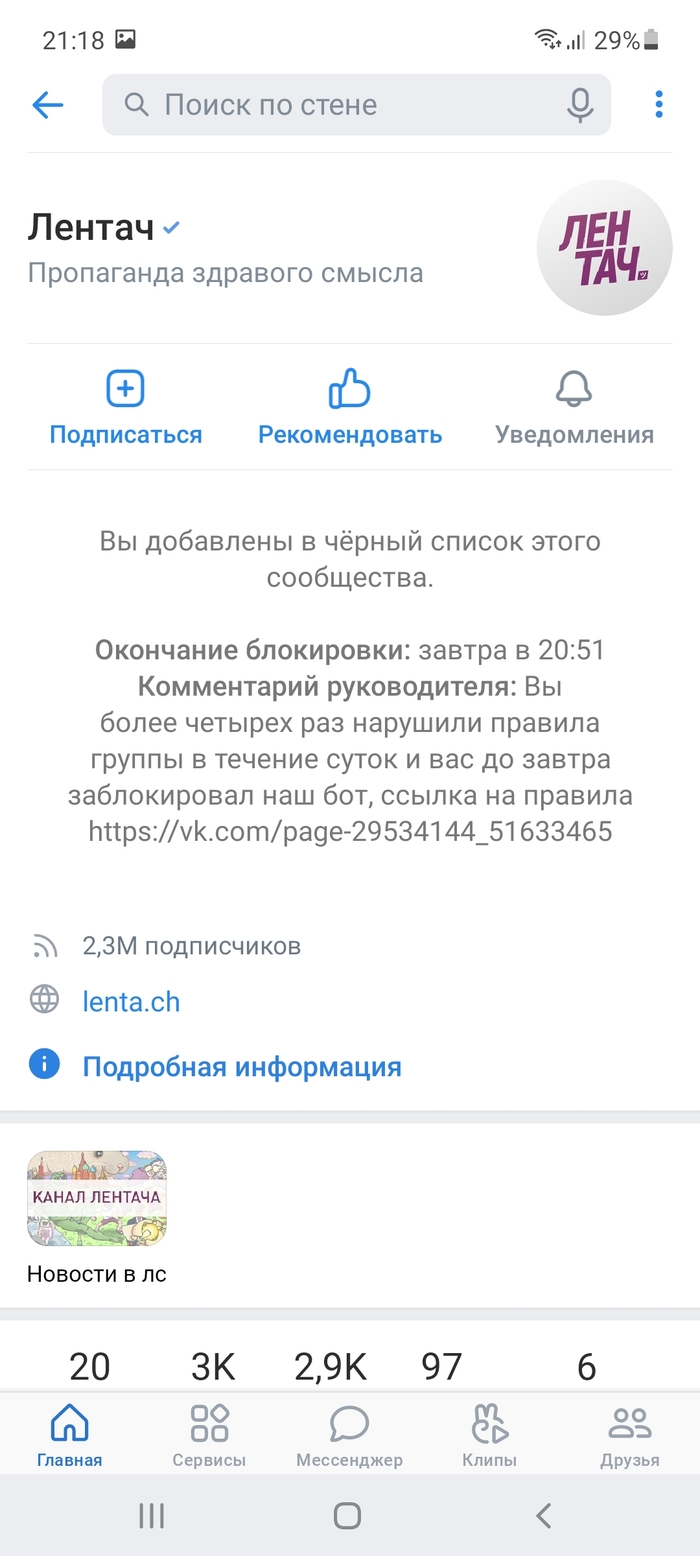700x1556 pixels.
Task: Switch to the Главная tab
Action: [70, 1436]
